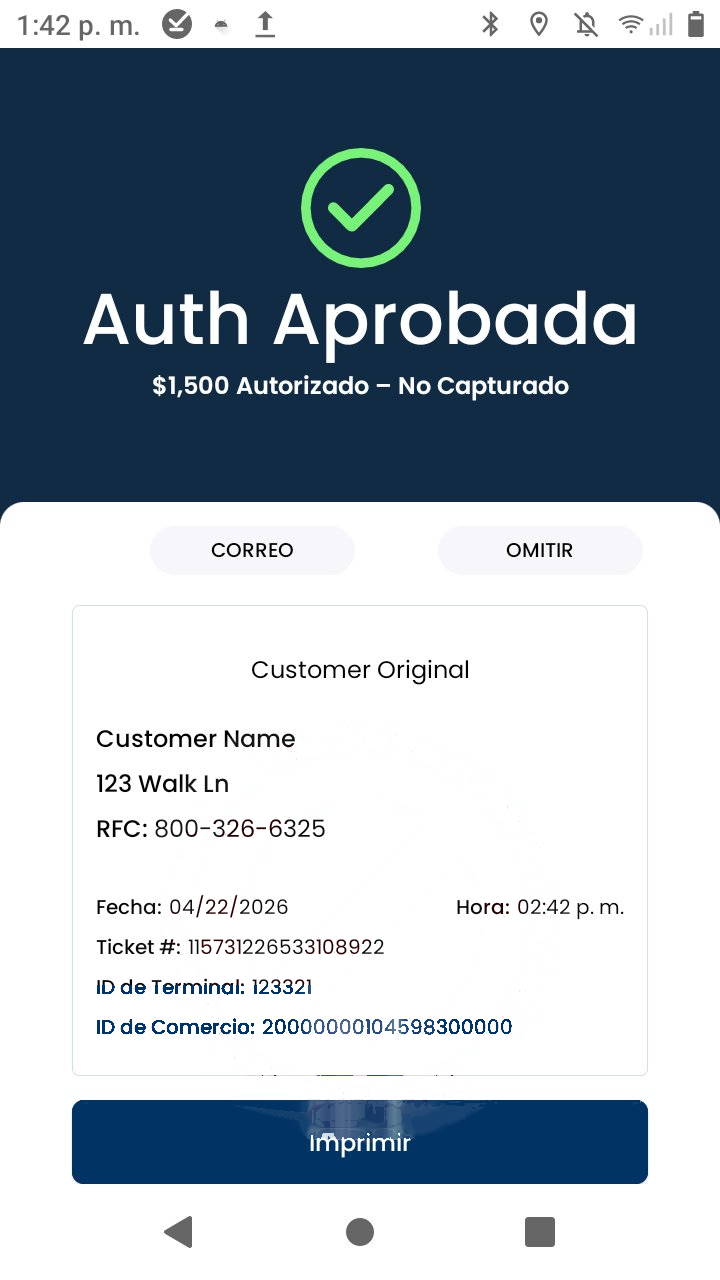Tap the Android home button
The width and height of the screenshot is (720, 1280).
(x=360, y=1231)
